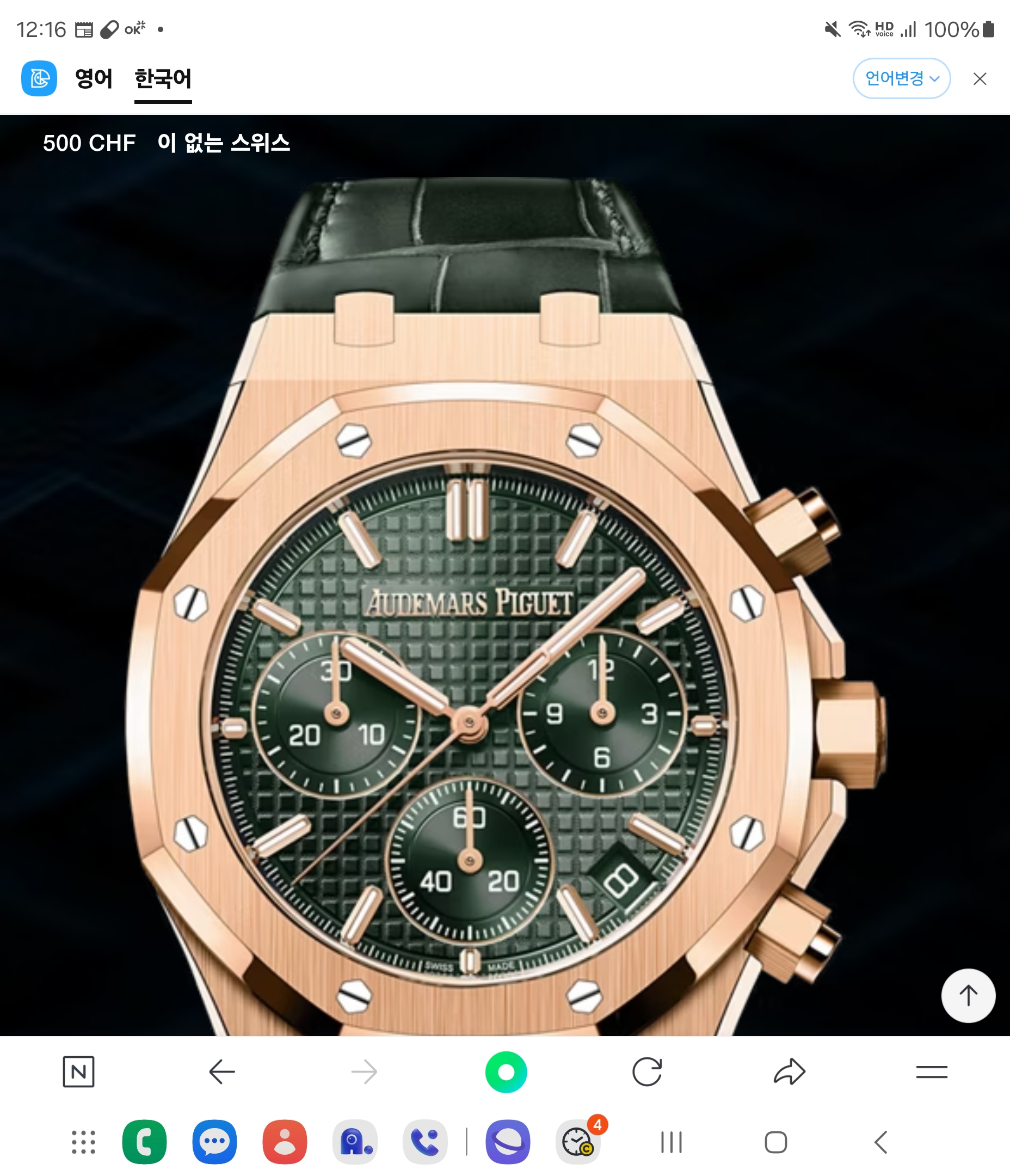Go to the home screen
Screen dimensions: 1010x1176
coord(775,1142)
